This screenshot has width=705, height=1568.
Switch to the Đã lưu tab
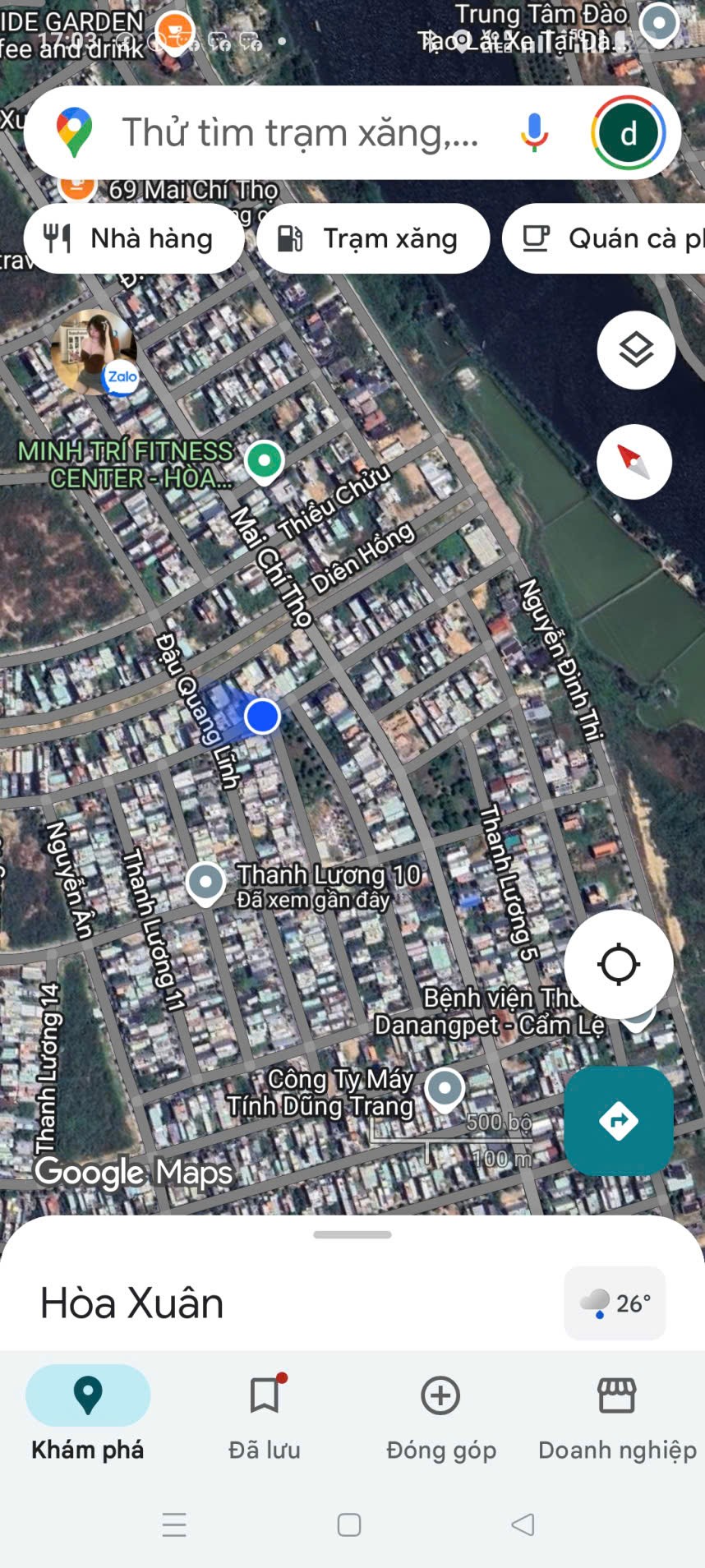pyautogui.click(x=265, y=1414)
